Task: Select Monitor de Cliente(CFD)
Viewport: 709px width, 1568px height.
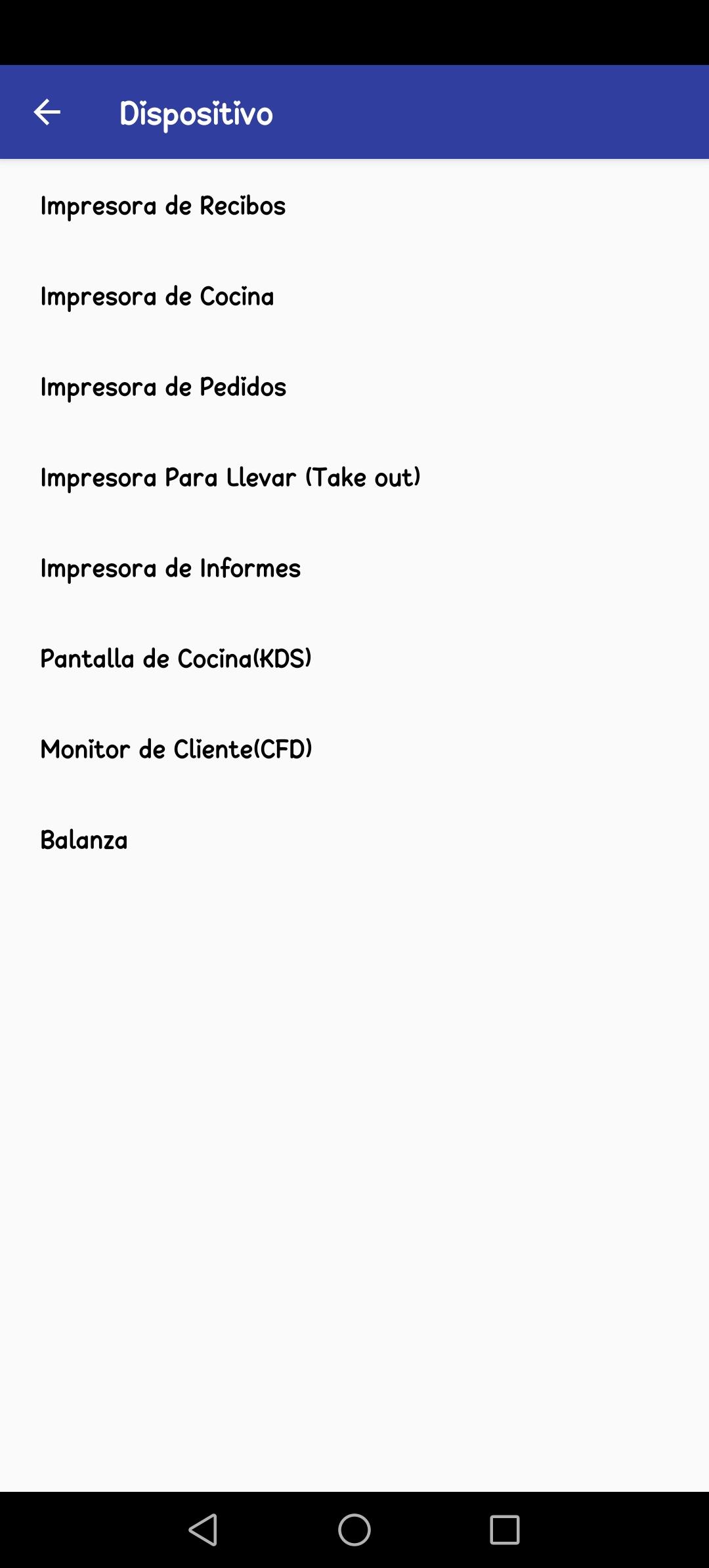Action: 354,749
